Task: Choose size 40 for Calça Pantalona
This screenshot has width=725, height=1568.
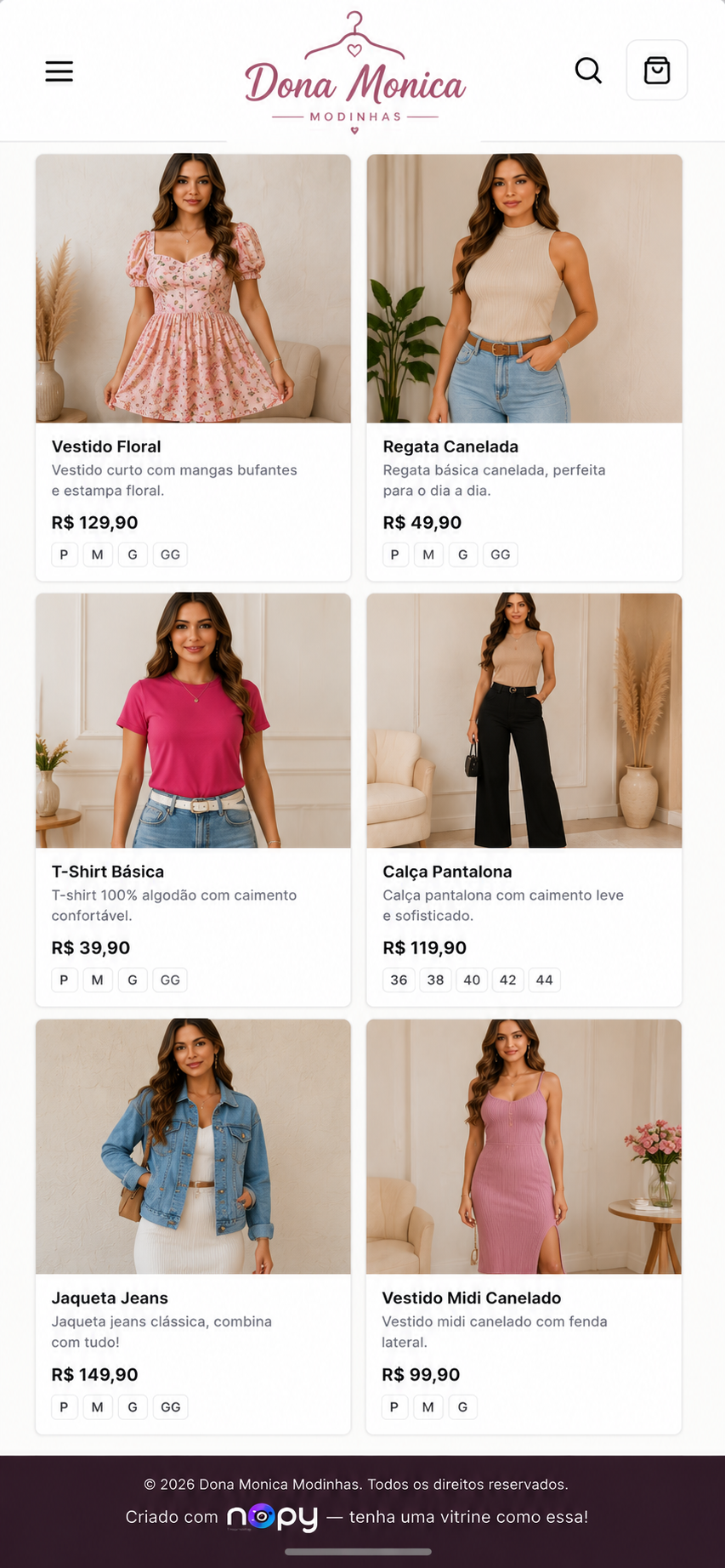Action: 472,980
